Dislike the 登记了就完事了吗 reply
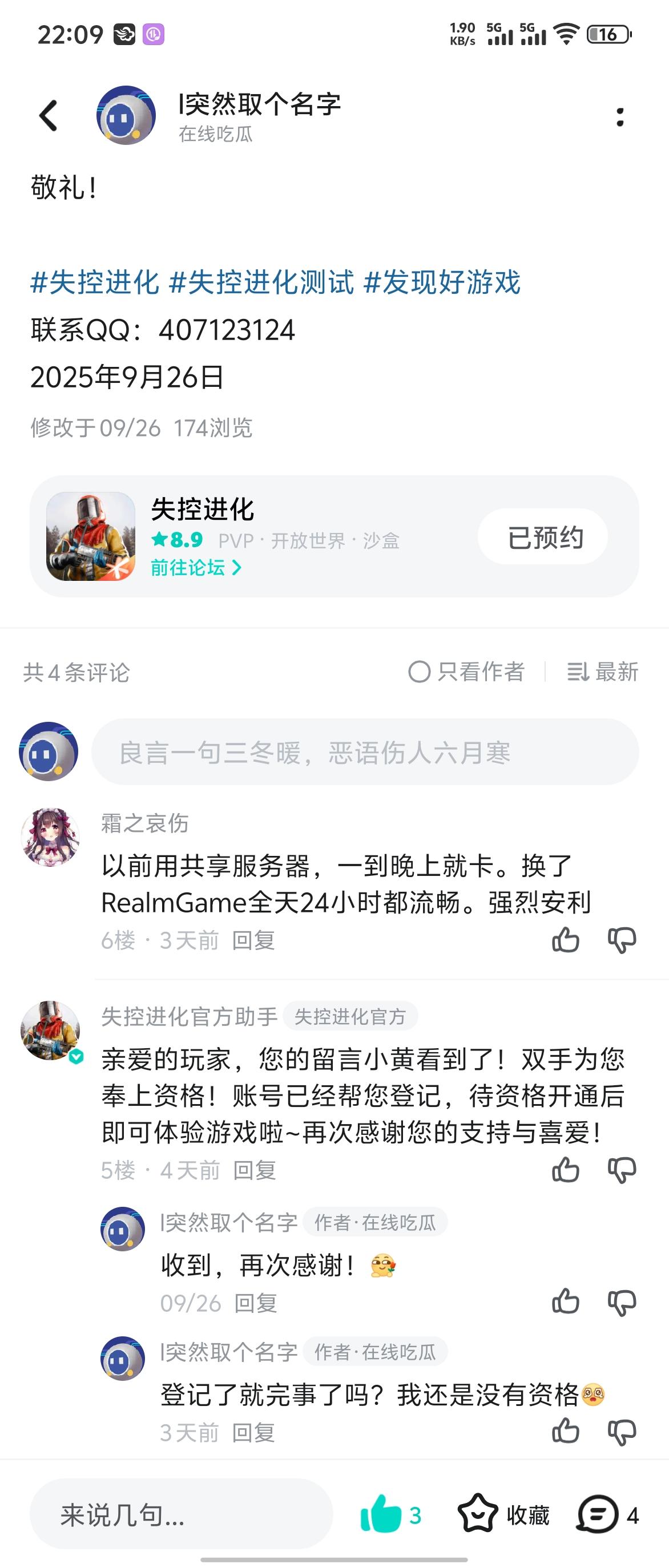This screenshot has height=1568, width=669. point(622,1432)
